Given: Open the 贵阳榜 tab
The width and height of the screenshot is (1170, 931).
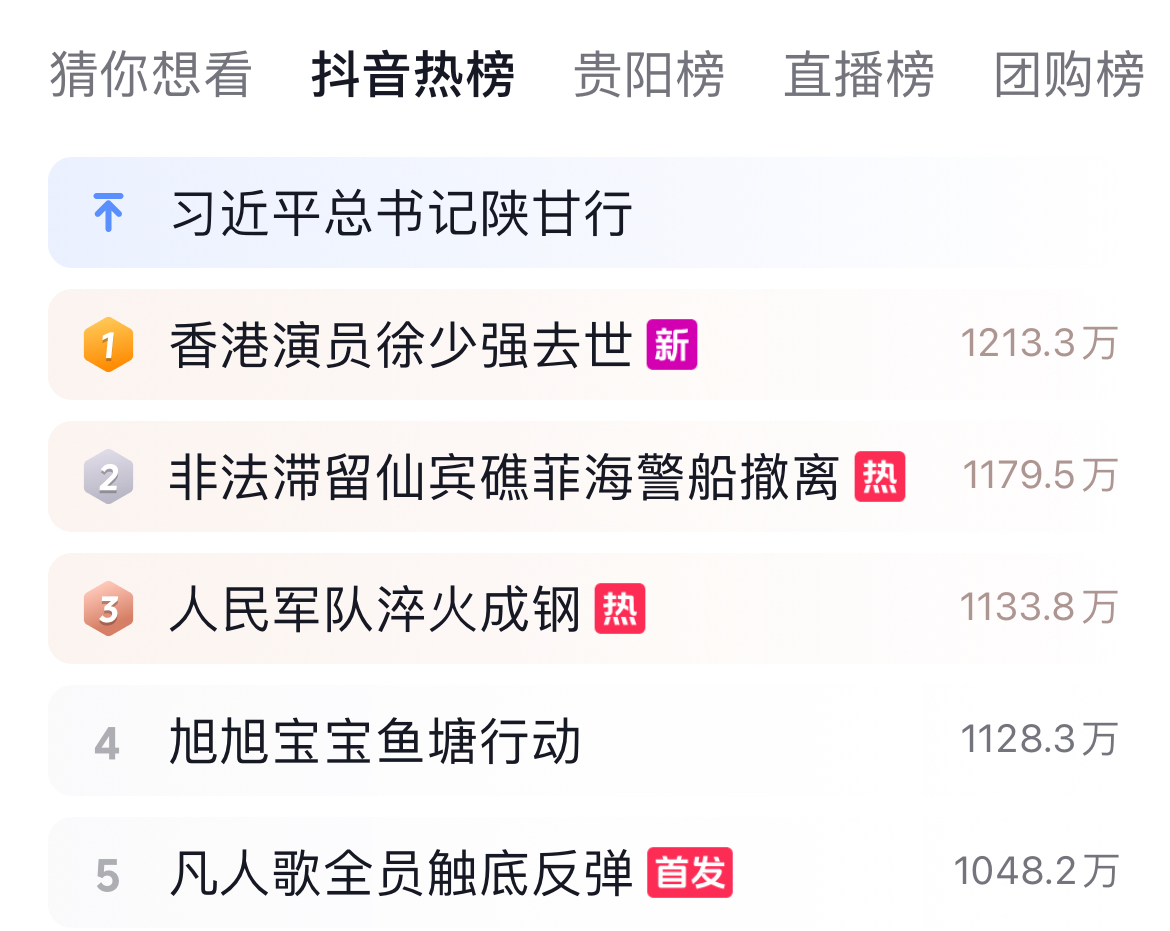Looking at the screenshot, I should pyautogui.click(x=649, y=75).
